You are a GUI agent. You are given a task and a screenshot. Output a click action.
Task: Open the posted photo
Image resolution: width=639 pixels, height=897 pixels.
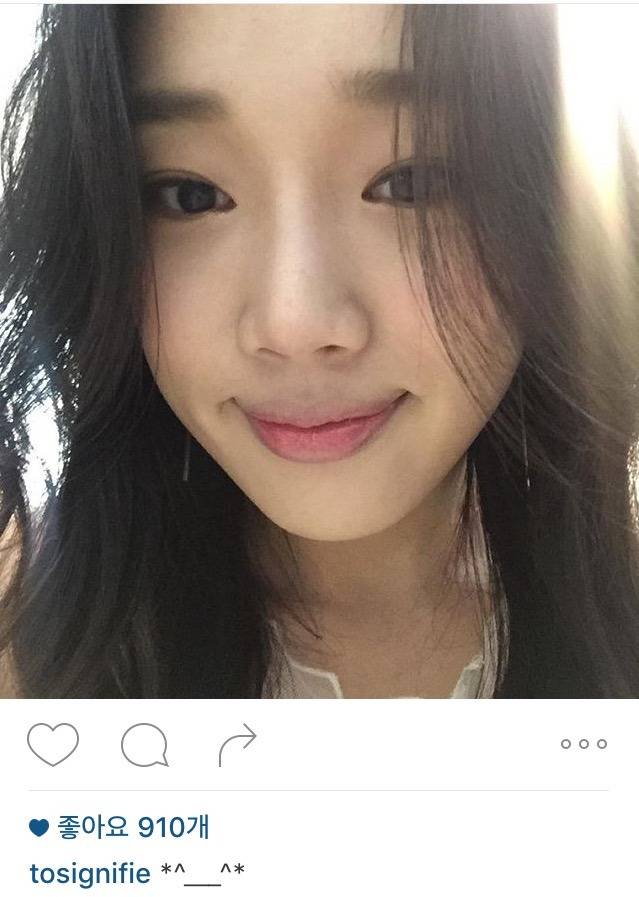319,350
